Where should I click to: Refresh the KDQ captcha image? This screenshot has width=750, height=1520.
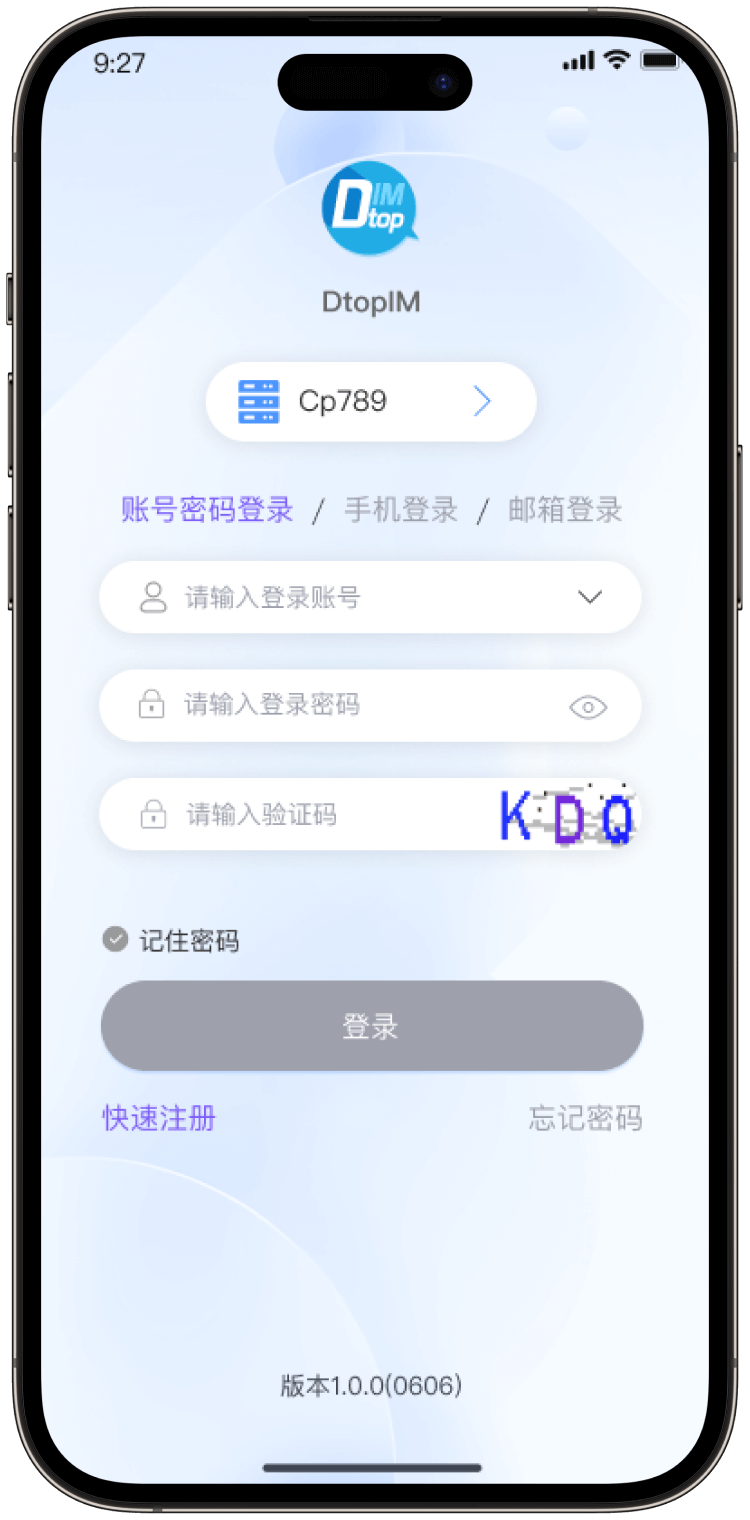pyautogui.click(x=566, y=817)
